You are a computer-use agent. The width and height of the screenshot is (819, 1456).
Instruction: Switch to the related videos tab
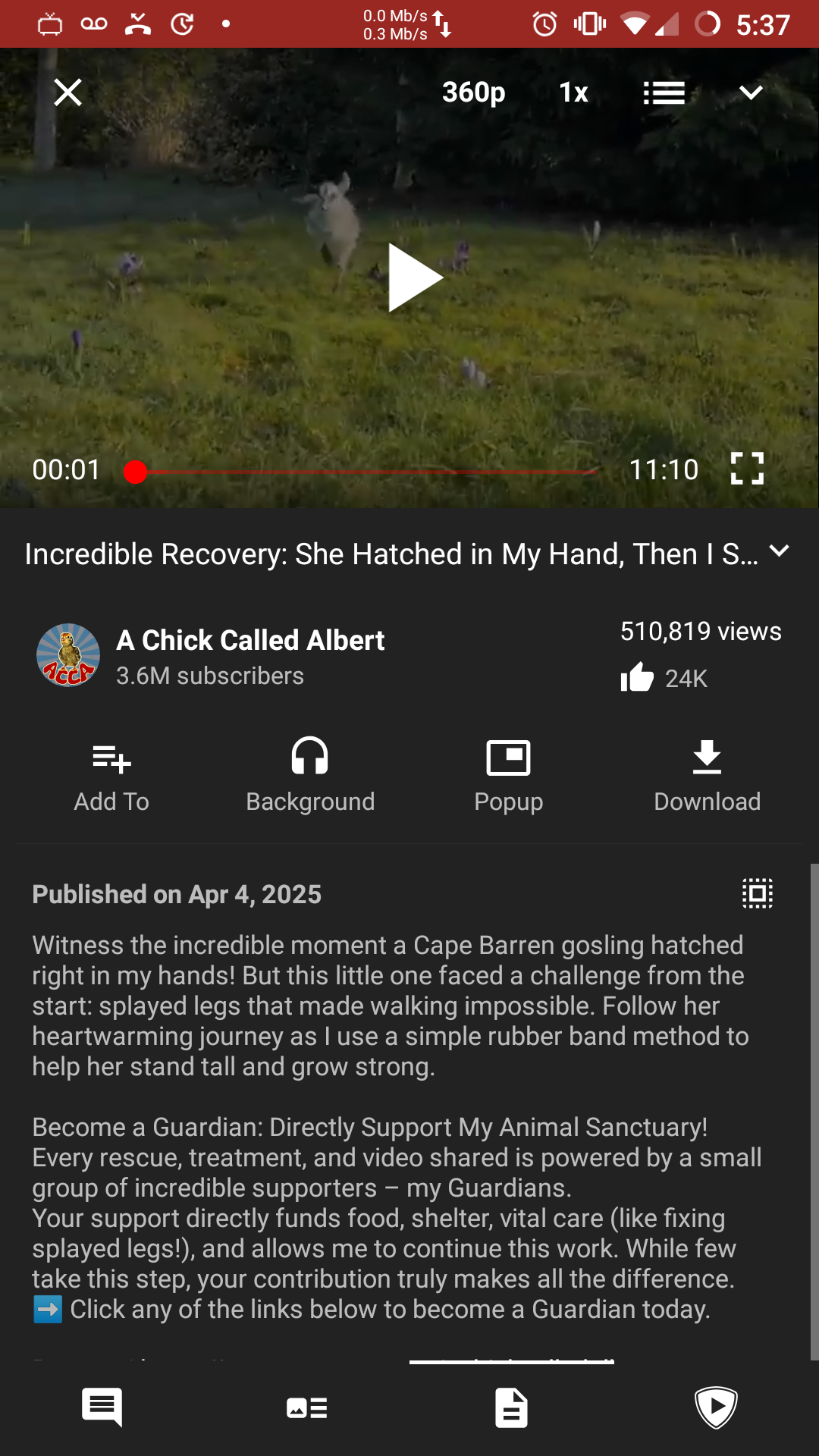click(x=307, y=1408)
